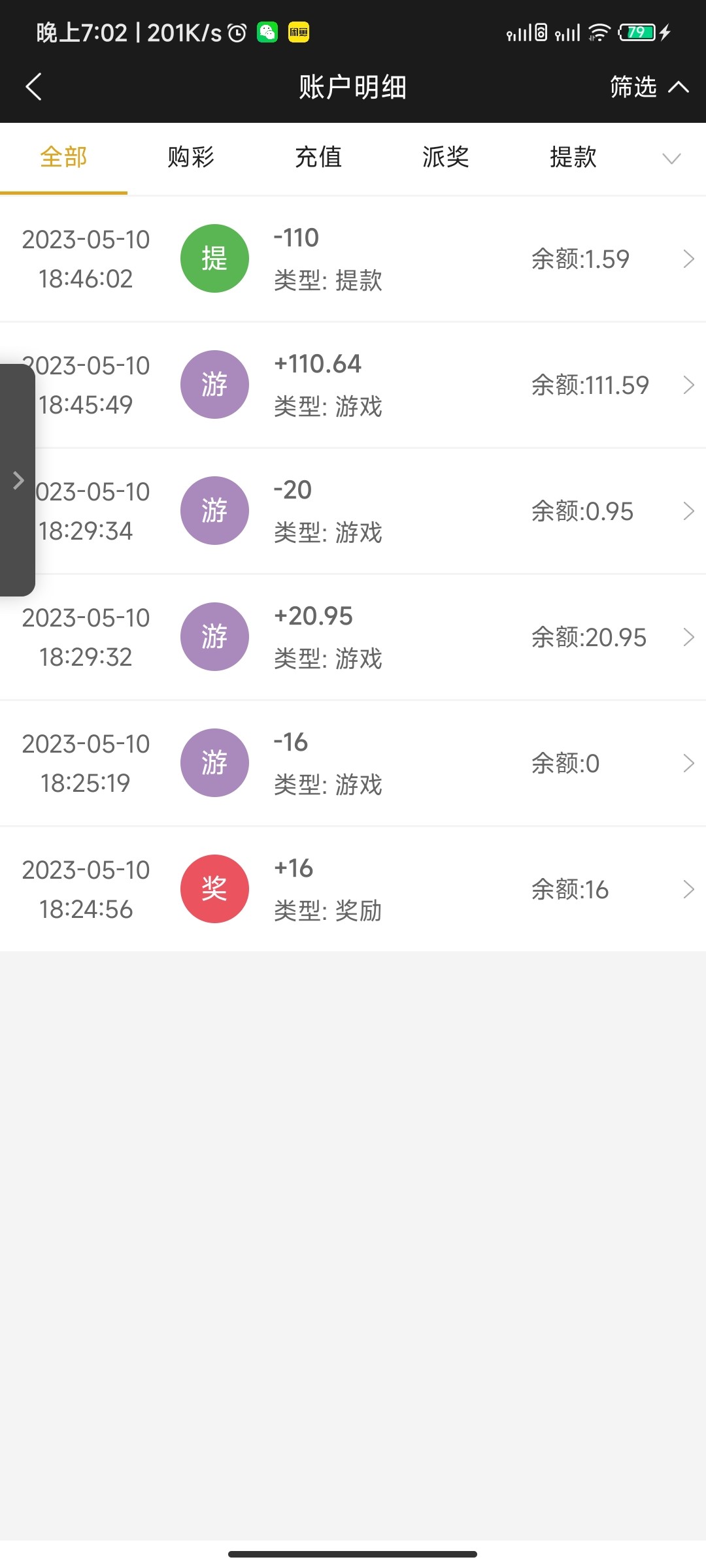706x1568 pixels.
Task: Tap the purple 游 icon on the +110.64 record
Action: (x=214, y=384)
